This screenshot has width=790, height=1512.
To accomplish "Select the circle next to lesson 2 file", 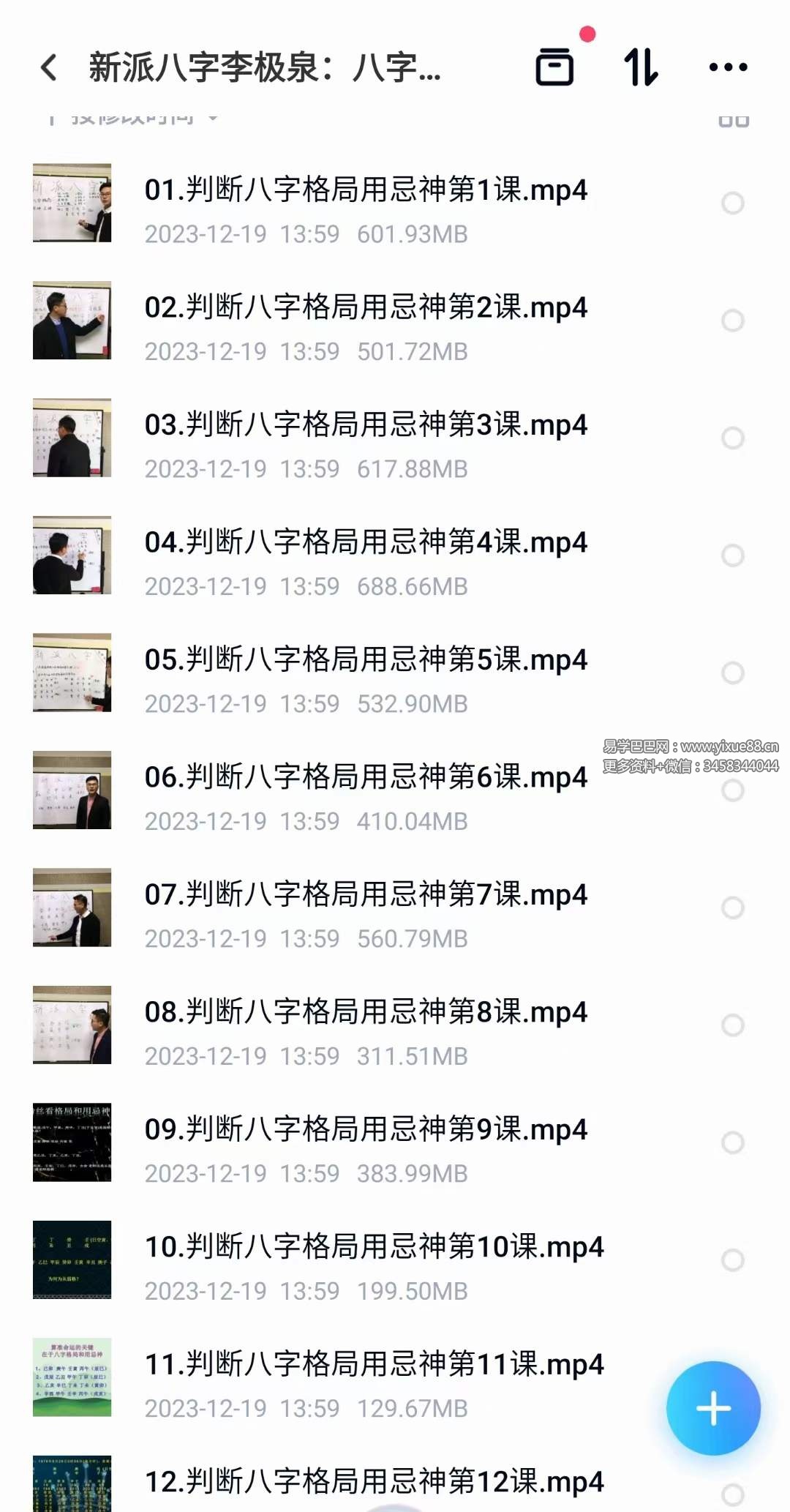I will (731, 320).
